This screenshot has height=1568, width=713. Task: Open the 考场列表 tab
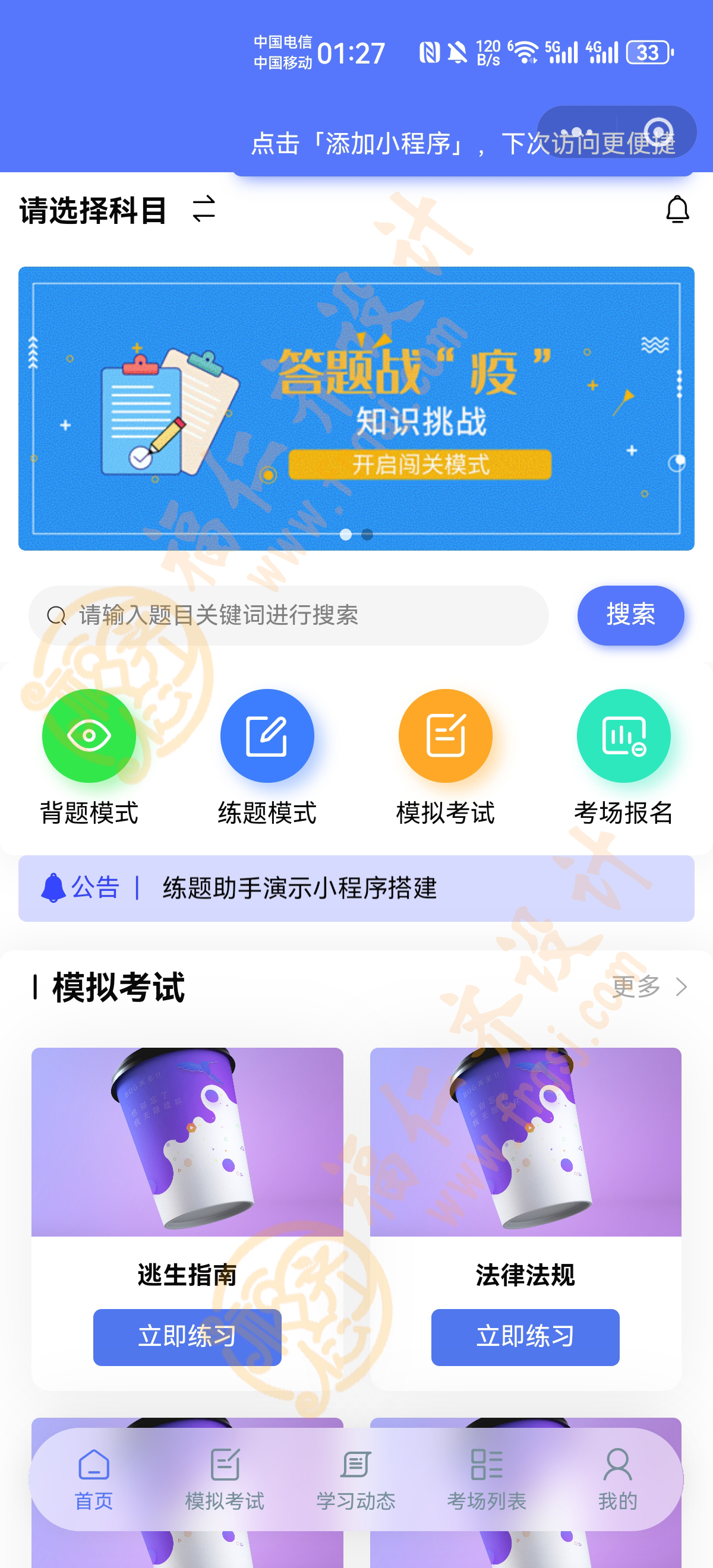point(487,1478)
